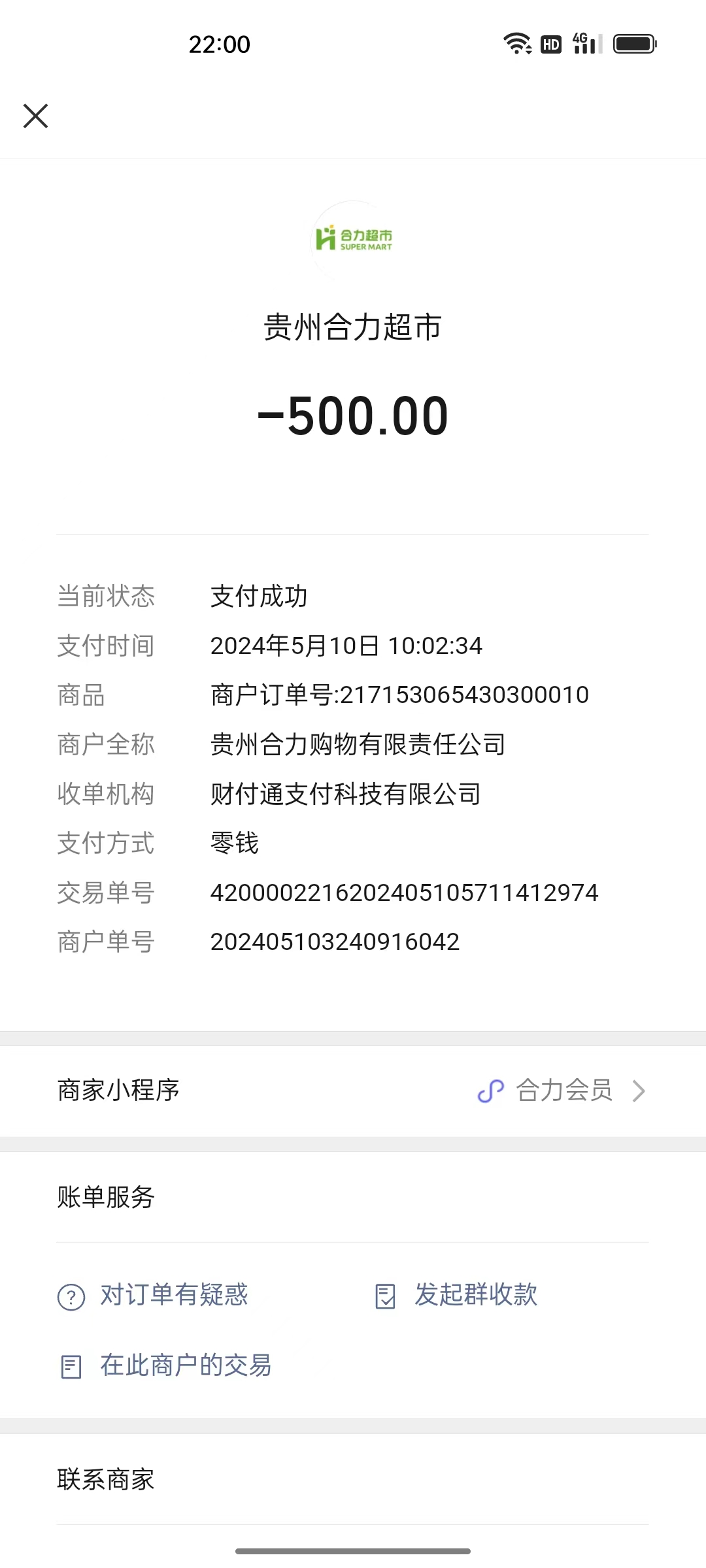
Task: Close the payment details page
Action: [x=36, y=116]
